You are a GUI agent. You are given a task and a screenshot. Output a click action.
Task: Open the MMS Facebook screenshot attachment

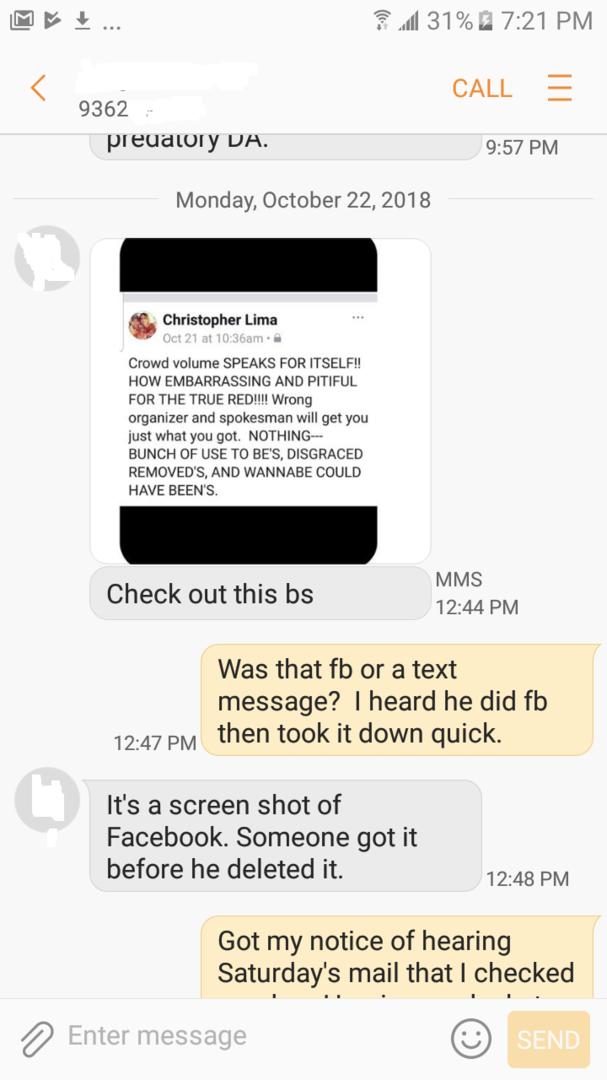tap(260, 400)
